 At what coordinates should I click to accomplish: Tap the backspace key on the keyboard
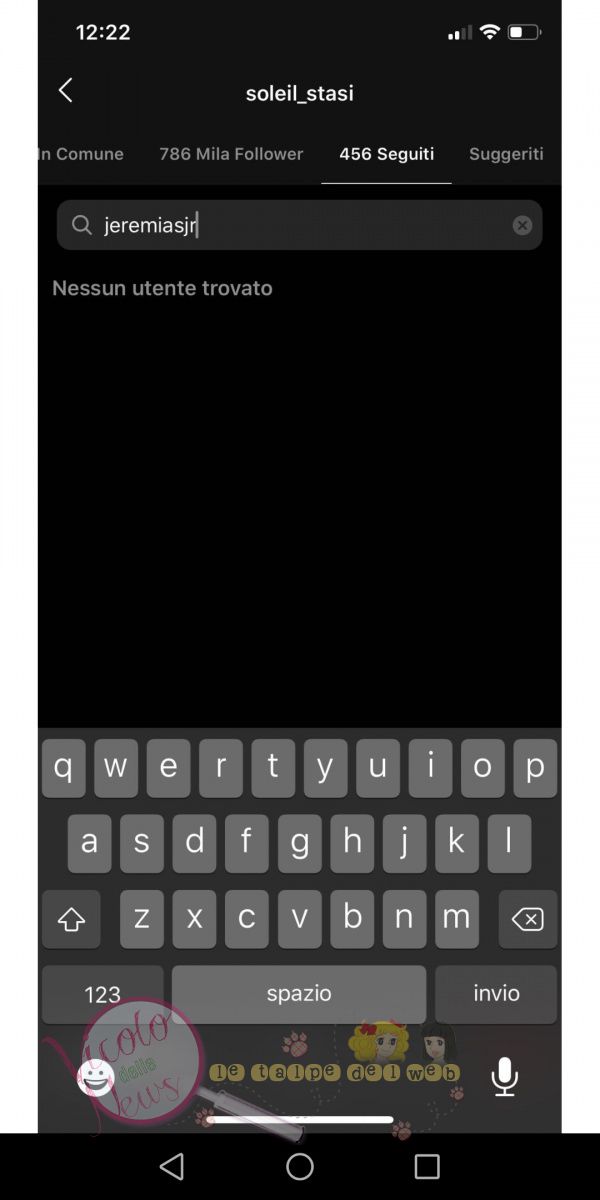pyautogui.click(x=527, y=919)
